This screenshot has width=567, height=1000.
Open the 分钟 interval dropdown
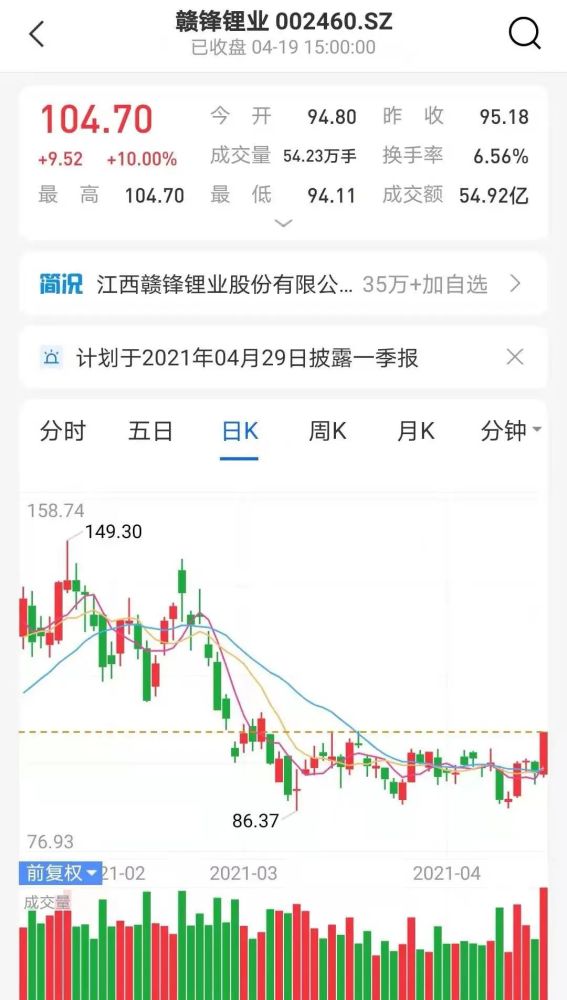511,432
